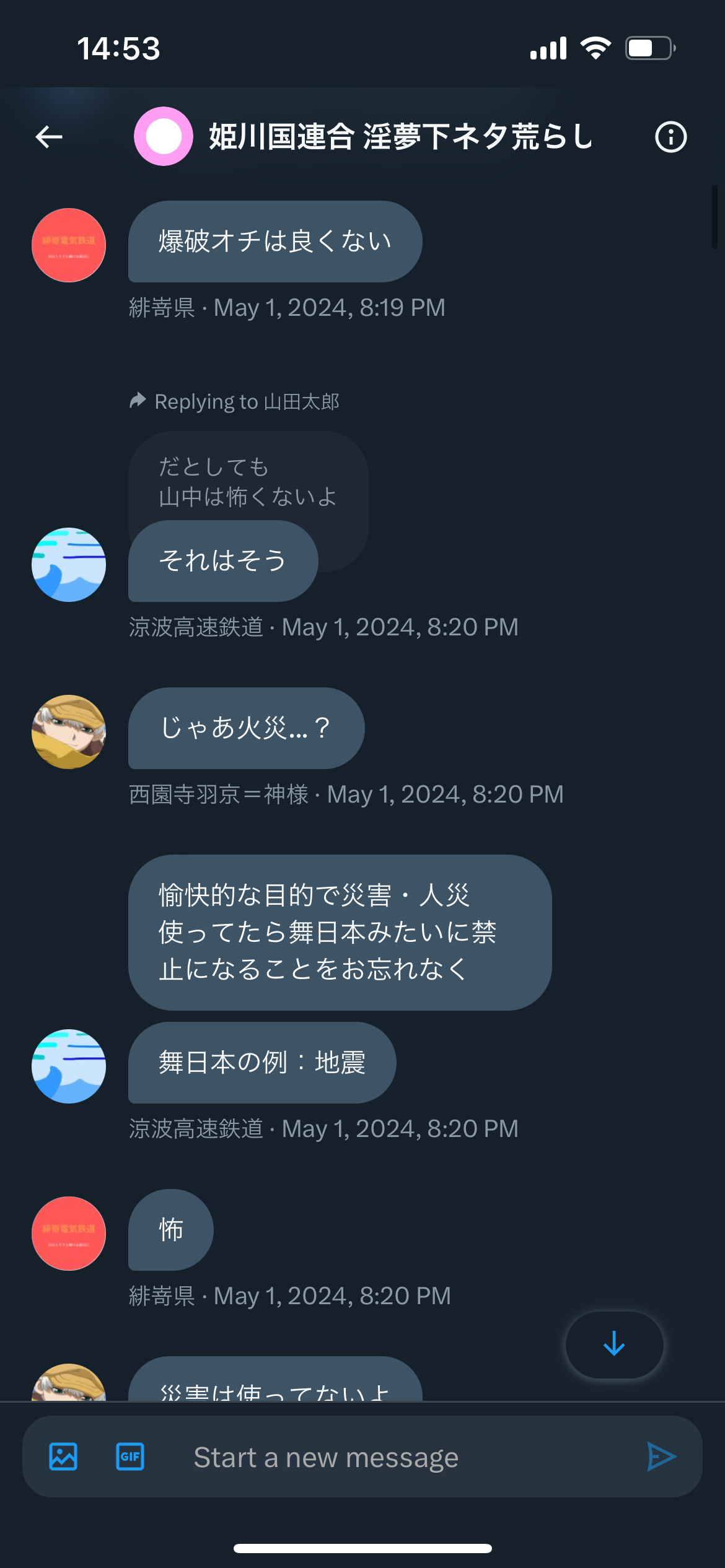
Task: Open 西園寺羽京's avatar beside じゃあ火災
Action: coord(69,732)
